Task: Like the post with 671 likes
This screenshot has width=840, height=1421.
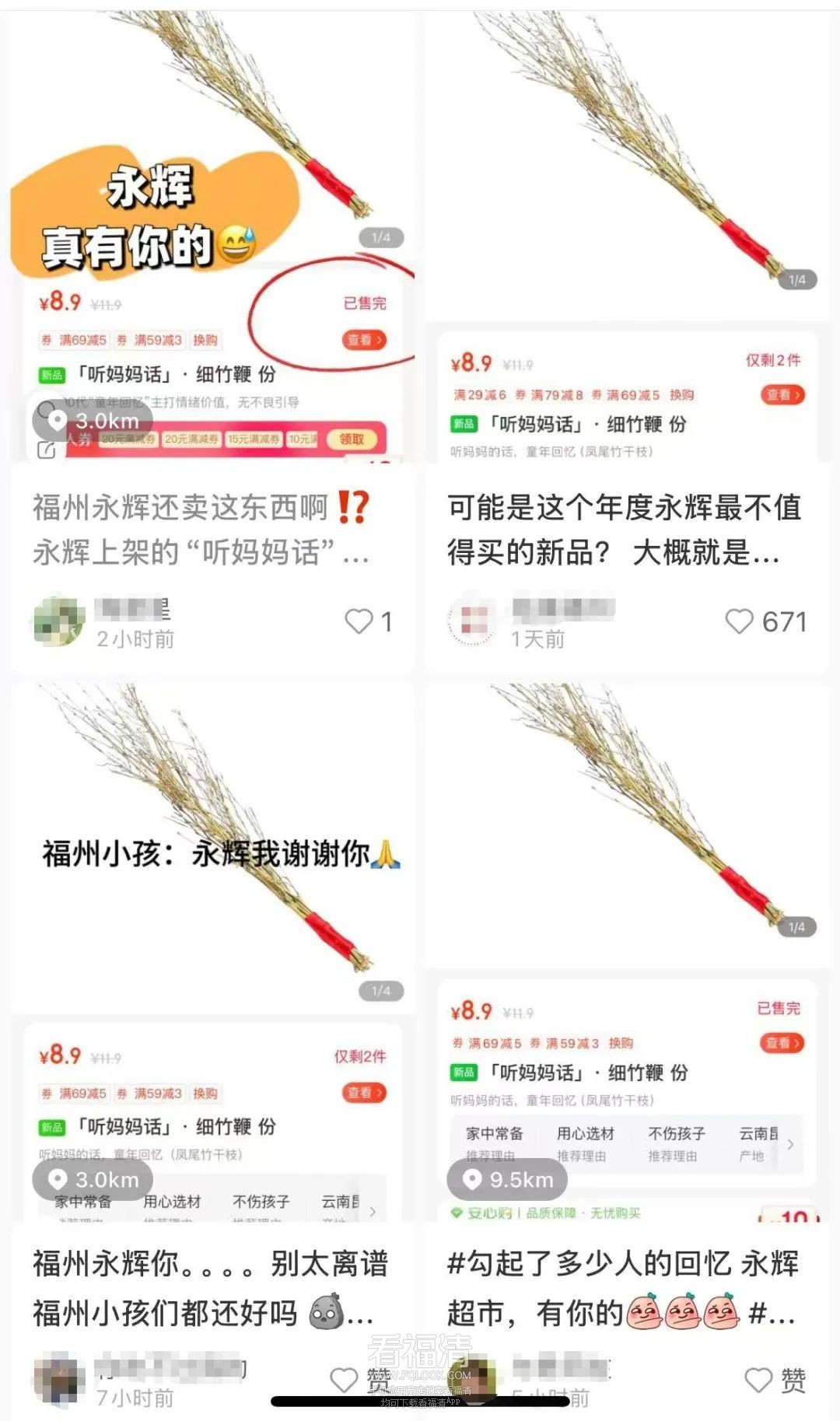Action: (x=739, y=621)
